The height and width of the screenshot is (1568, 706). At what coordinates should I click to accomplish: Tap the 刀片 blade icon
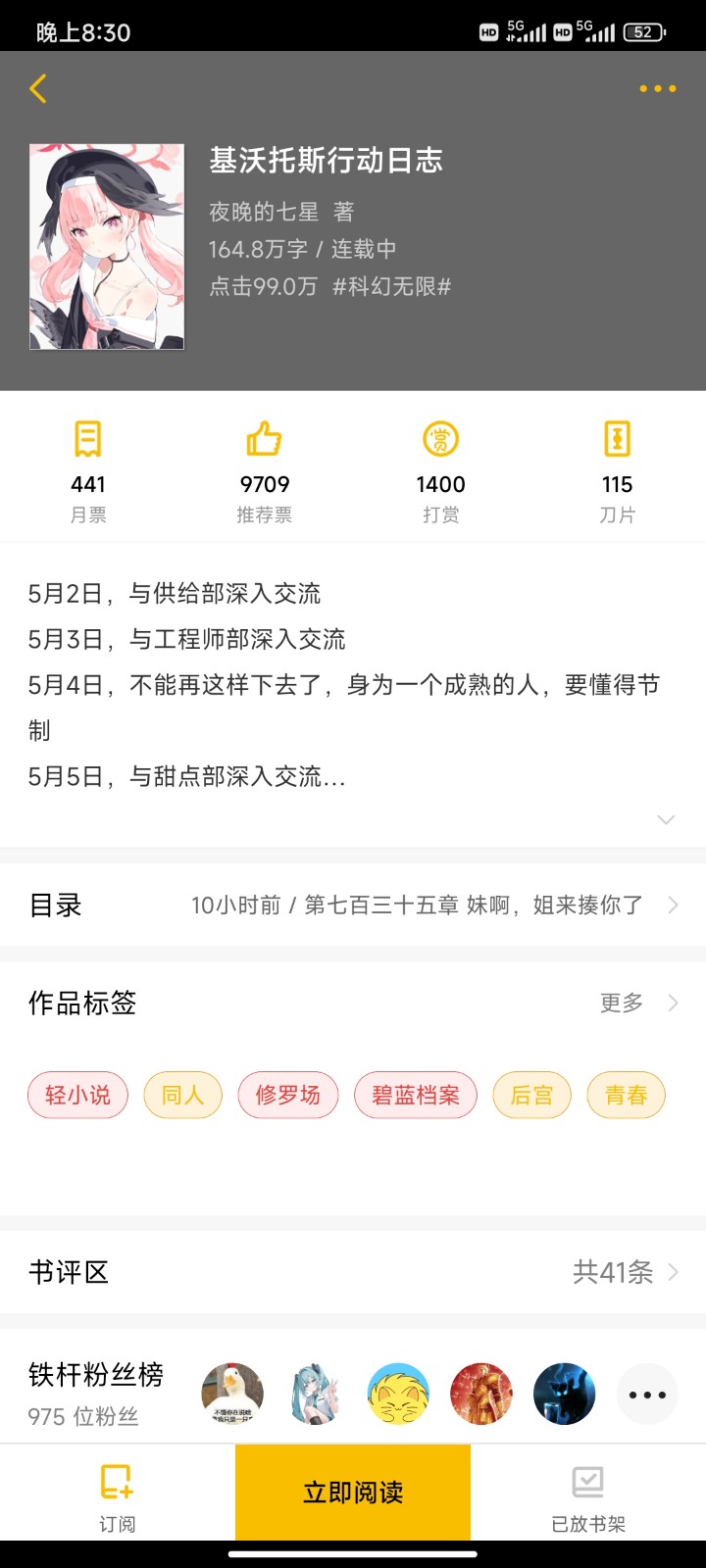coord(617,440)
